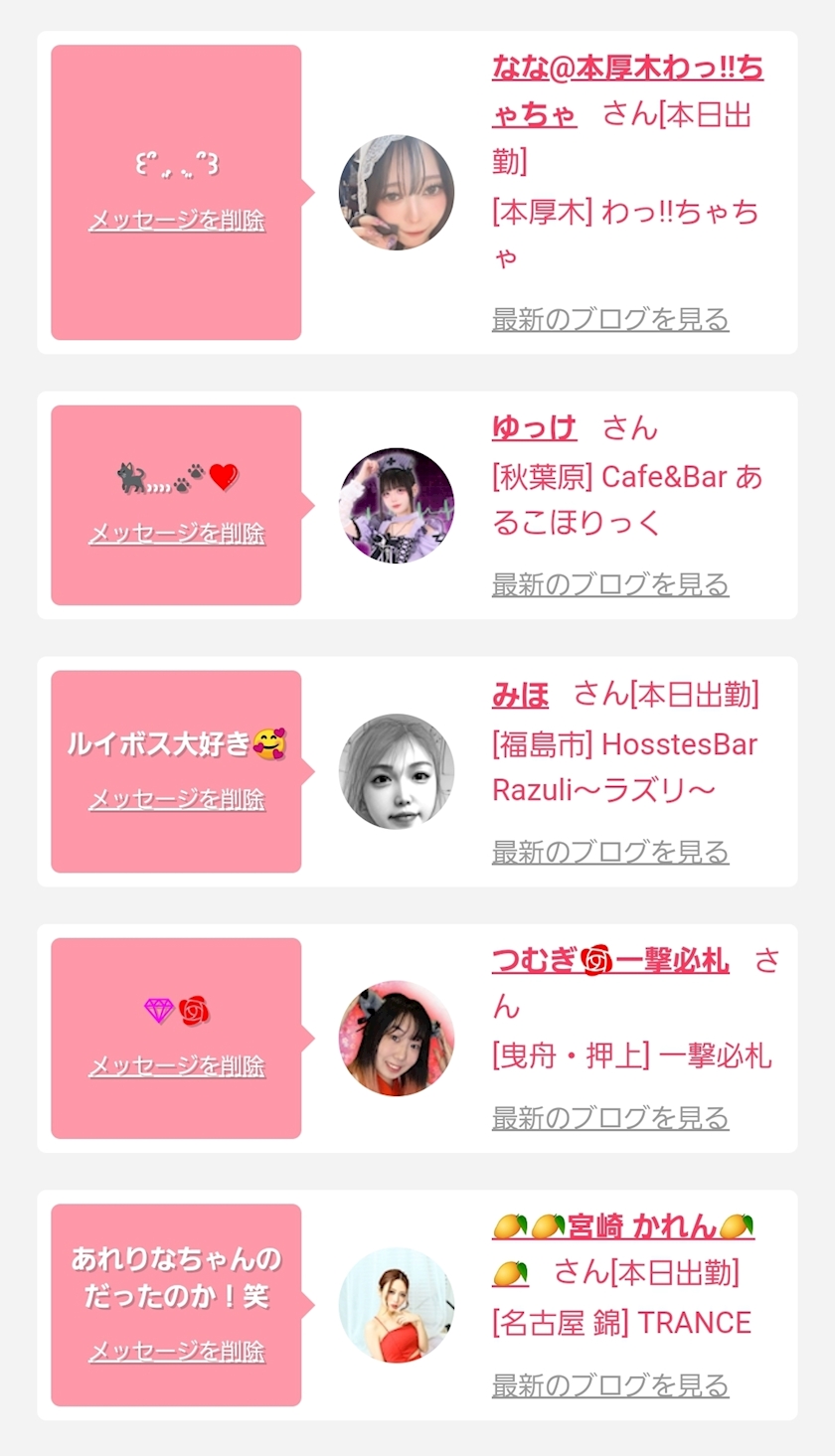Tap みほ's grayscale avatar photo

click(397, 771)
